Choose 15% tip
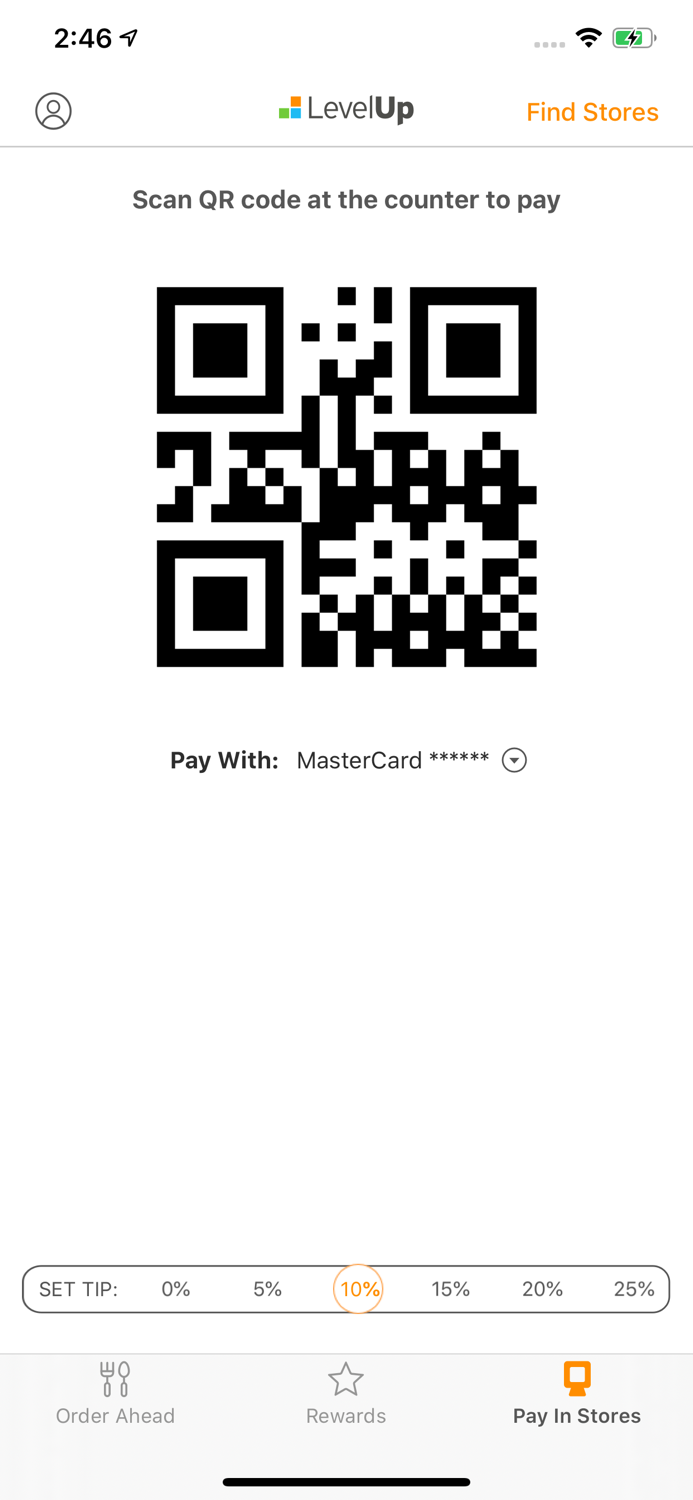 pos(451,1289)
